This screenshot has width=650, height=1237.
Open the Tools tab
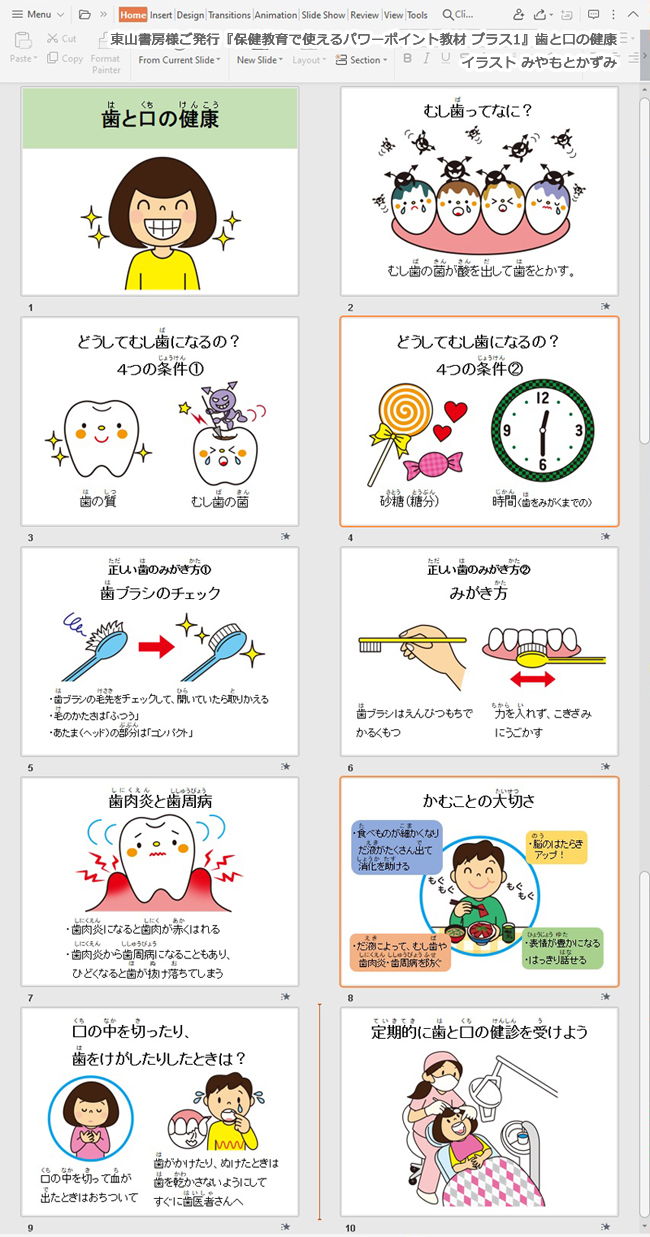pyautogui.click(x=417, y=15)
